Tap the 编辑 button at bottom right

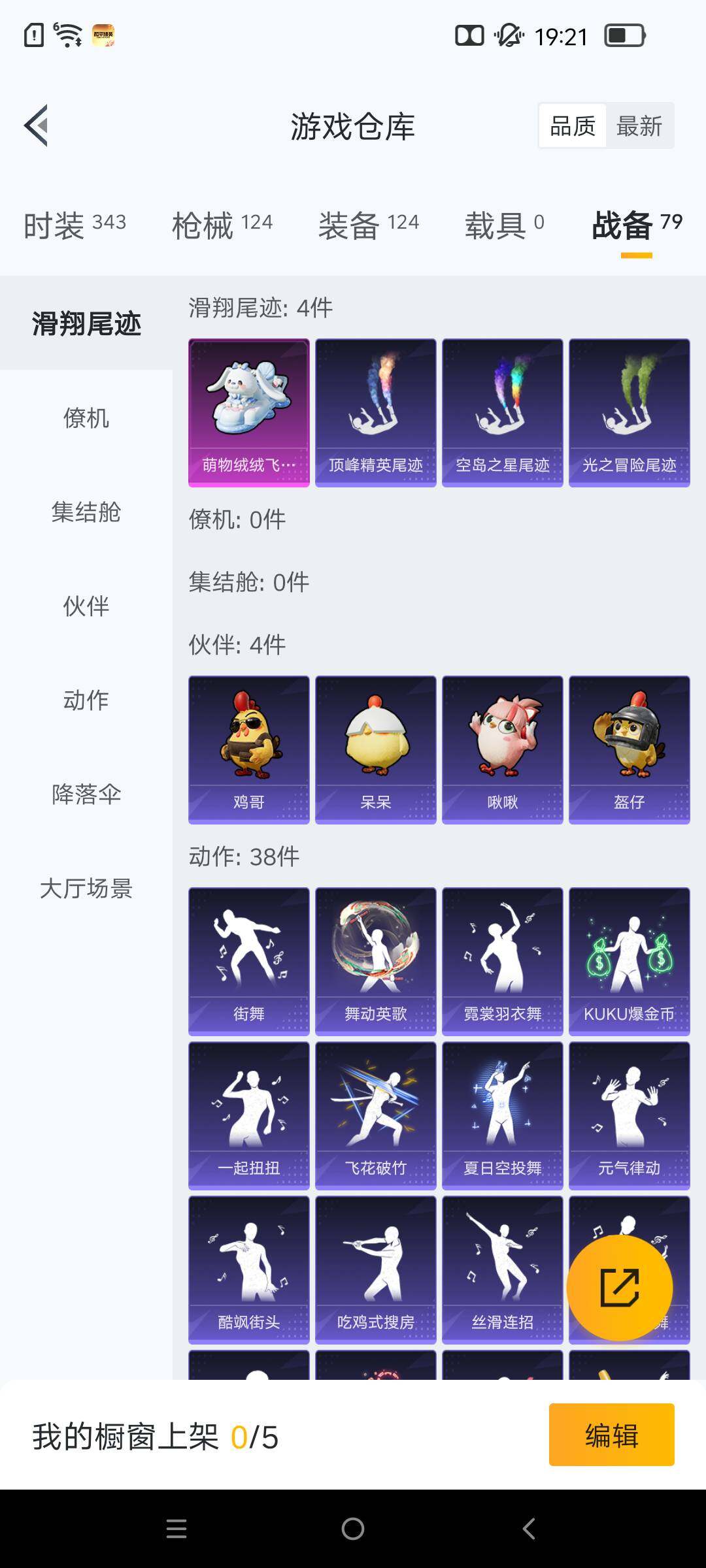tap(611, 1434)
